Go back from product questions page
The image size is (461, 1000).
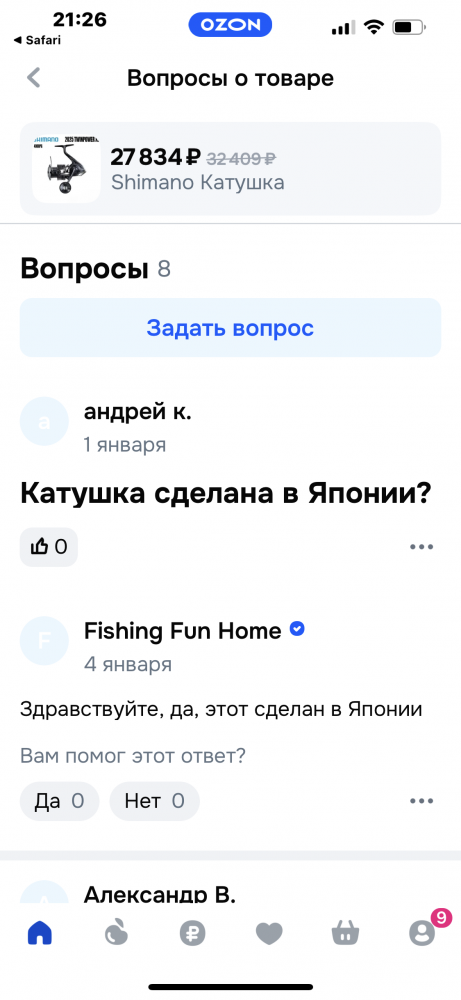point(33,78)
